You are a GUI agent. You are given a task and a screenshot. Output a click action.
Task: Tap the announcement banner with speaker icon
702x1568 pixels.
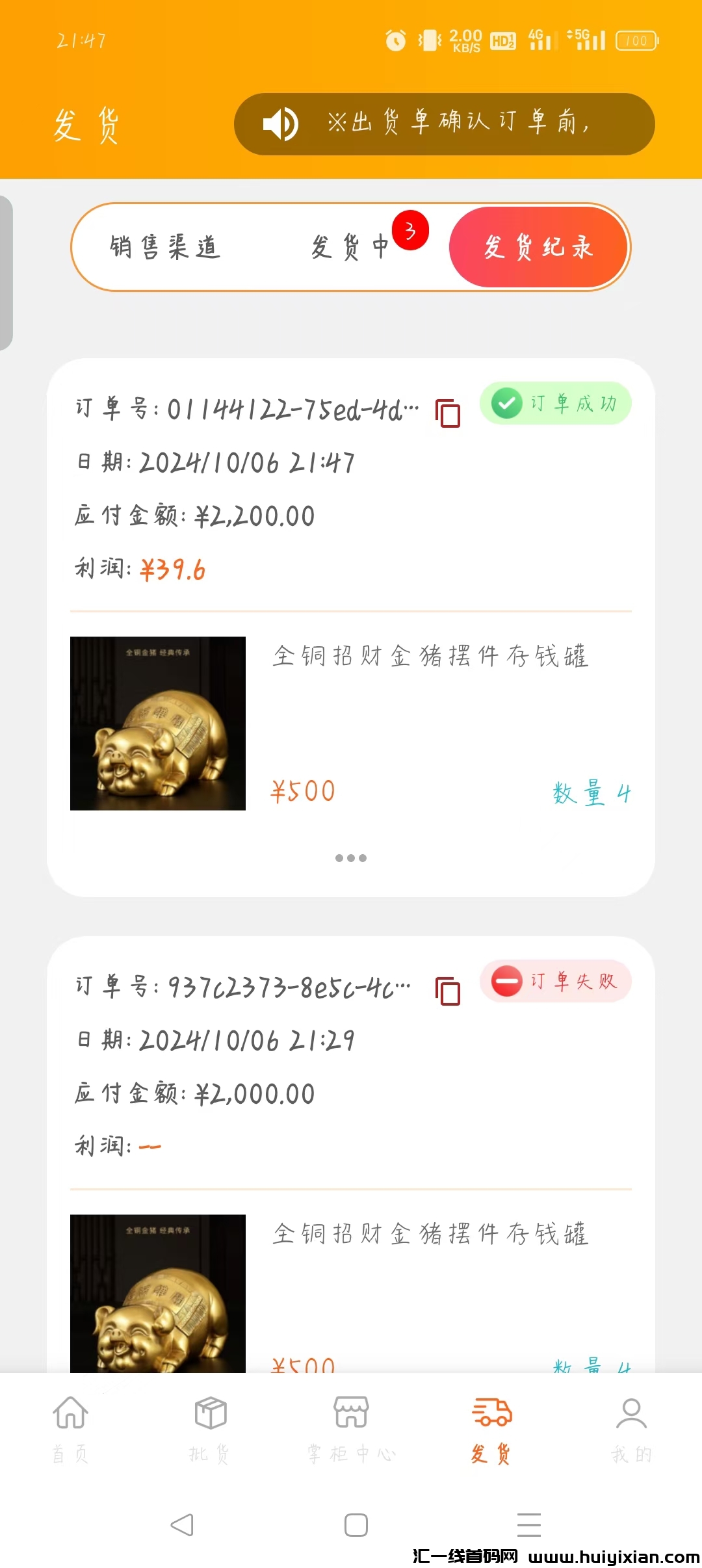[444, 124]
